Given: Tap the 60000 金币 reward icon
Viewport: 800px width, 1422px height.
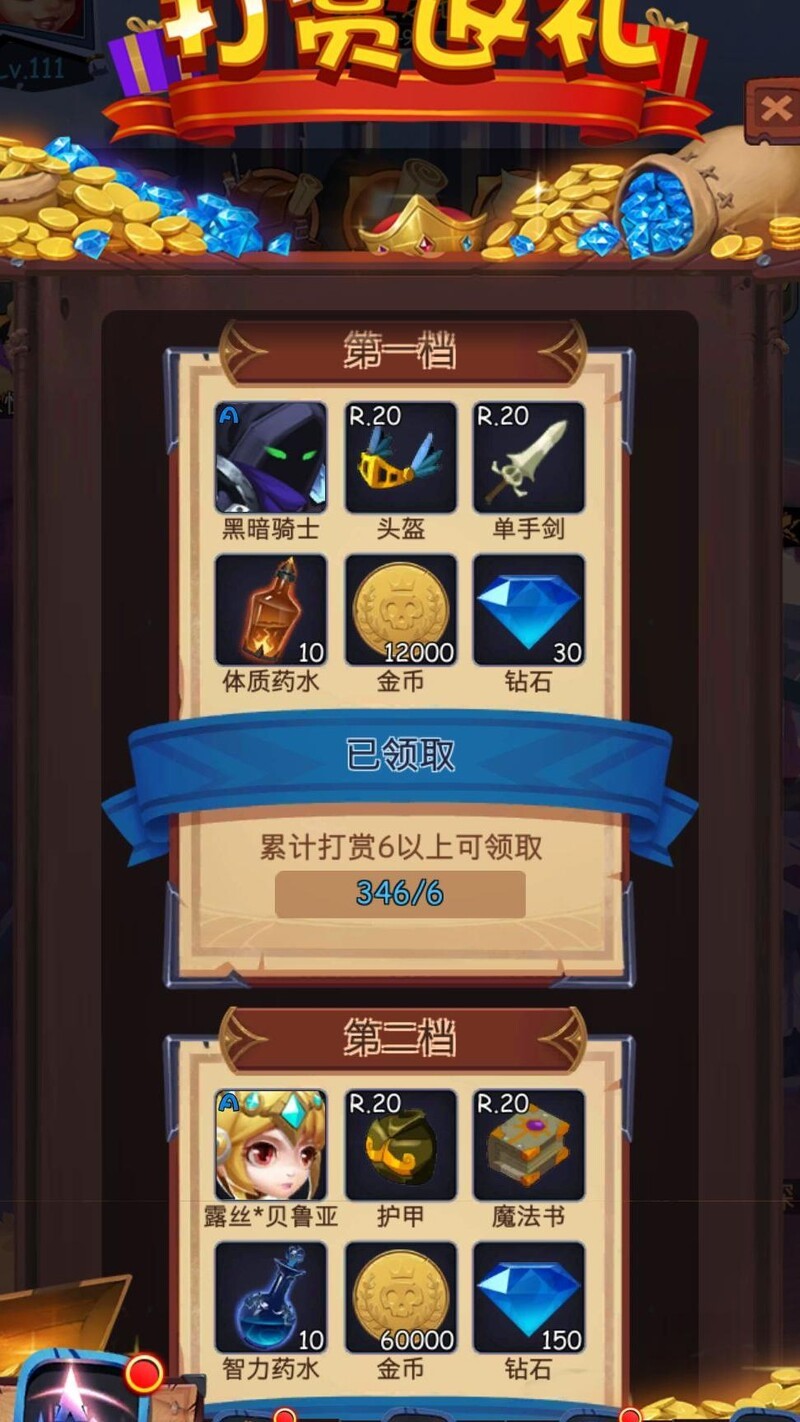Looking at the screenshot, I should 400,1297.
